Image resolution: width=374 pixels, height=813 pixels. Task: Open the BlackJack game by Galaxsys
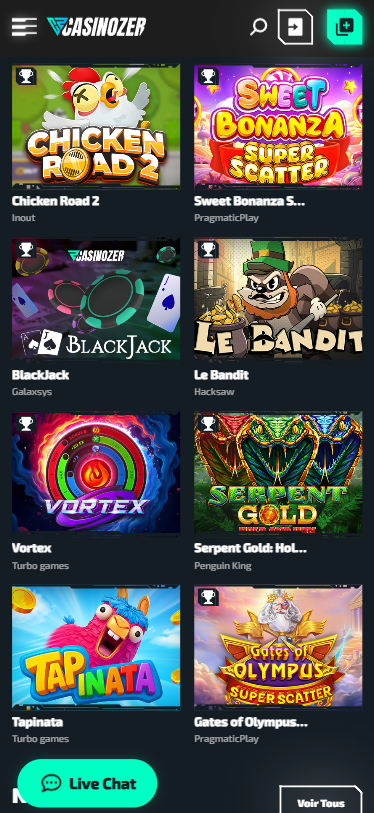96,299
